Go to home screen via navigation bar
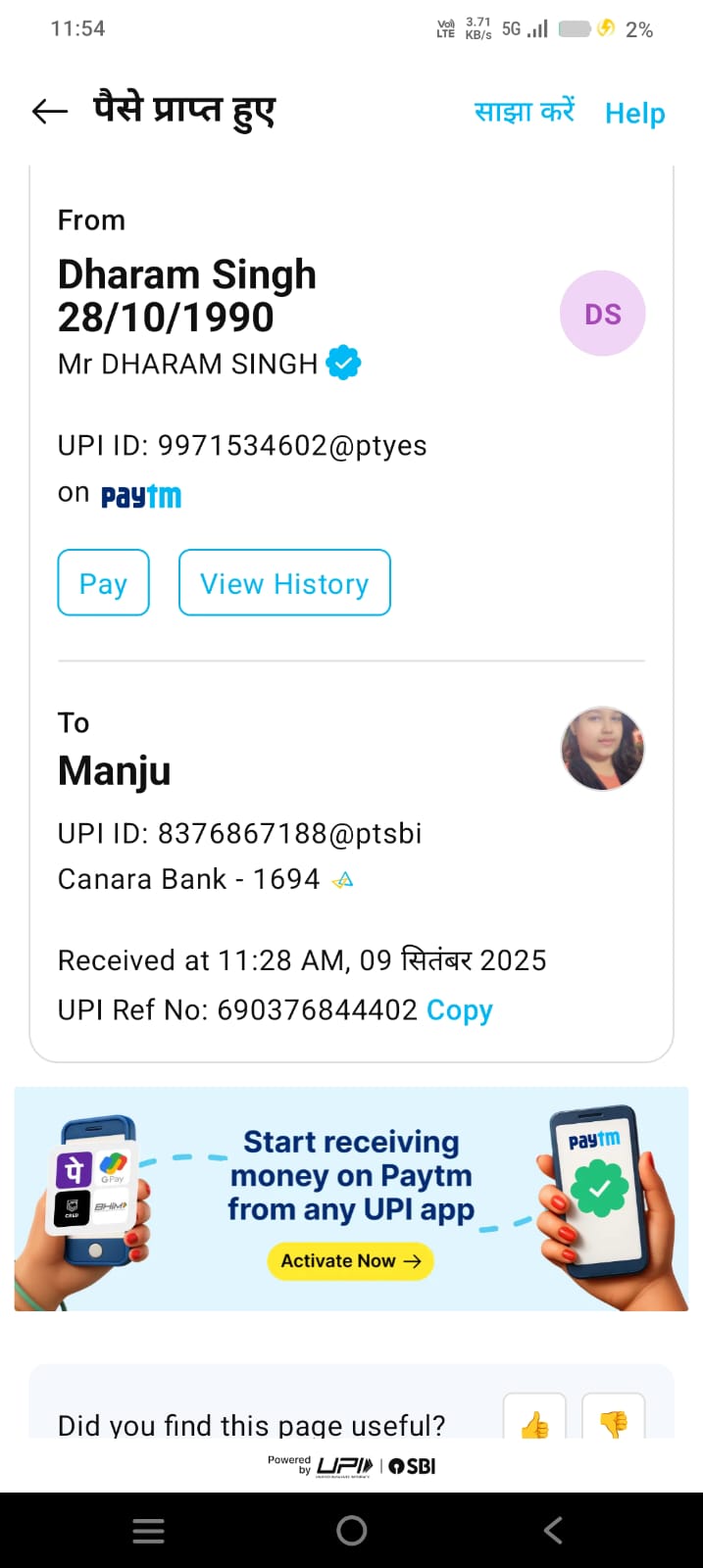 [351, 1531]
